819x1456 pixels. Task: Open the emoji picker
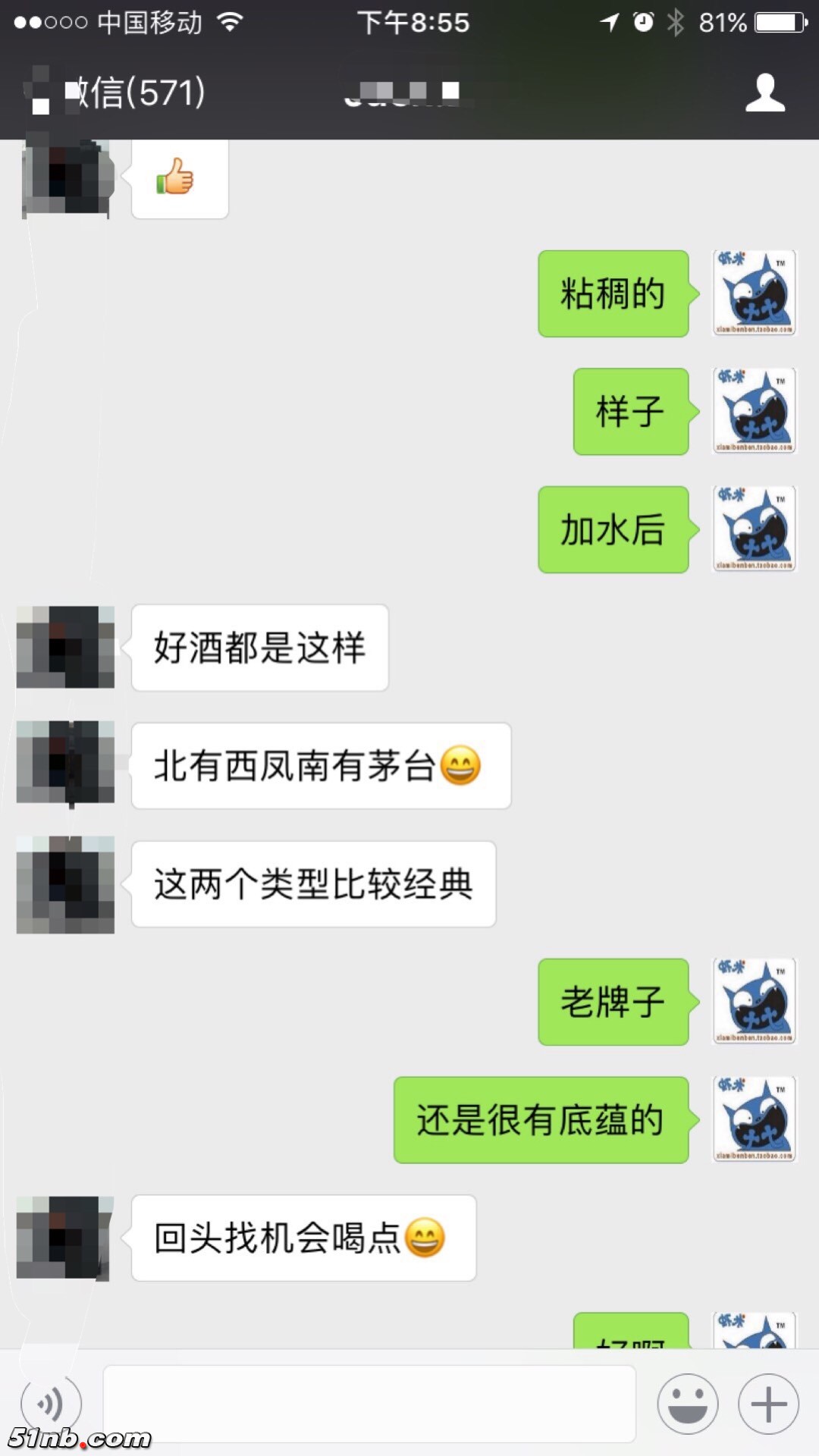pos(687,1404)
